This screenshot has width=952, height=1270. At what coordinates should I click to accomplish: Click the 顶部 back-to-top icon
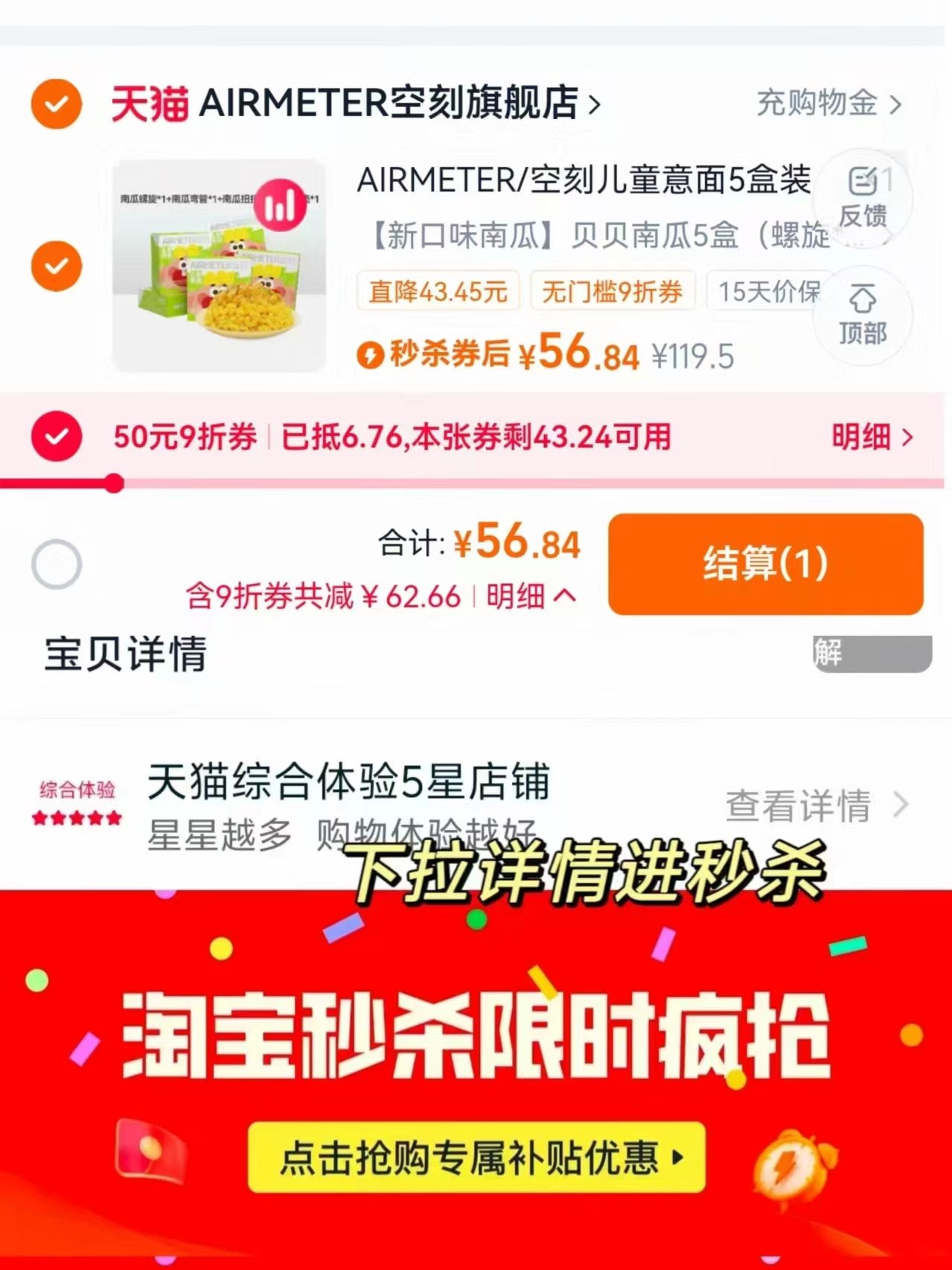pos(863,316)
